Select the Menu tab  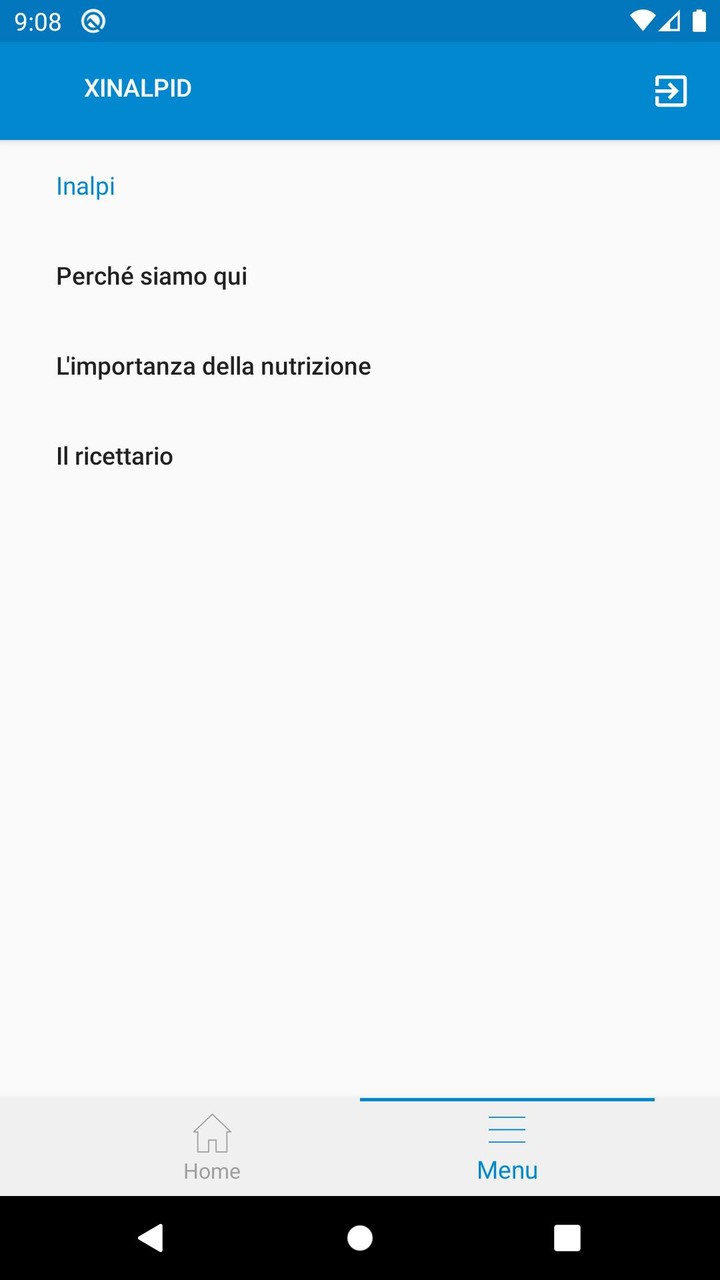point(507,1147)
